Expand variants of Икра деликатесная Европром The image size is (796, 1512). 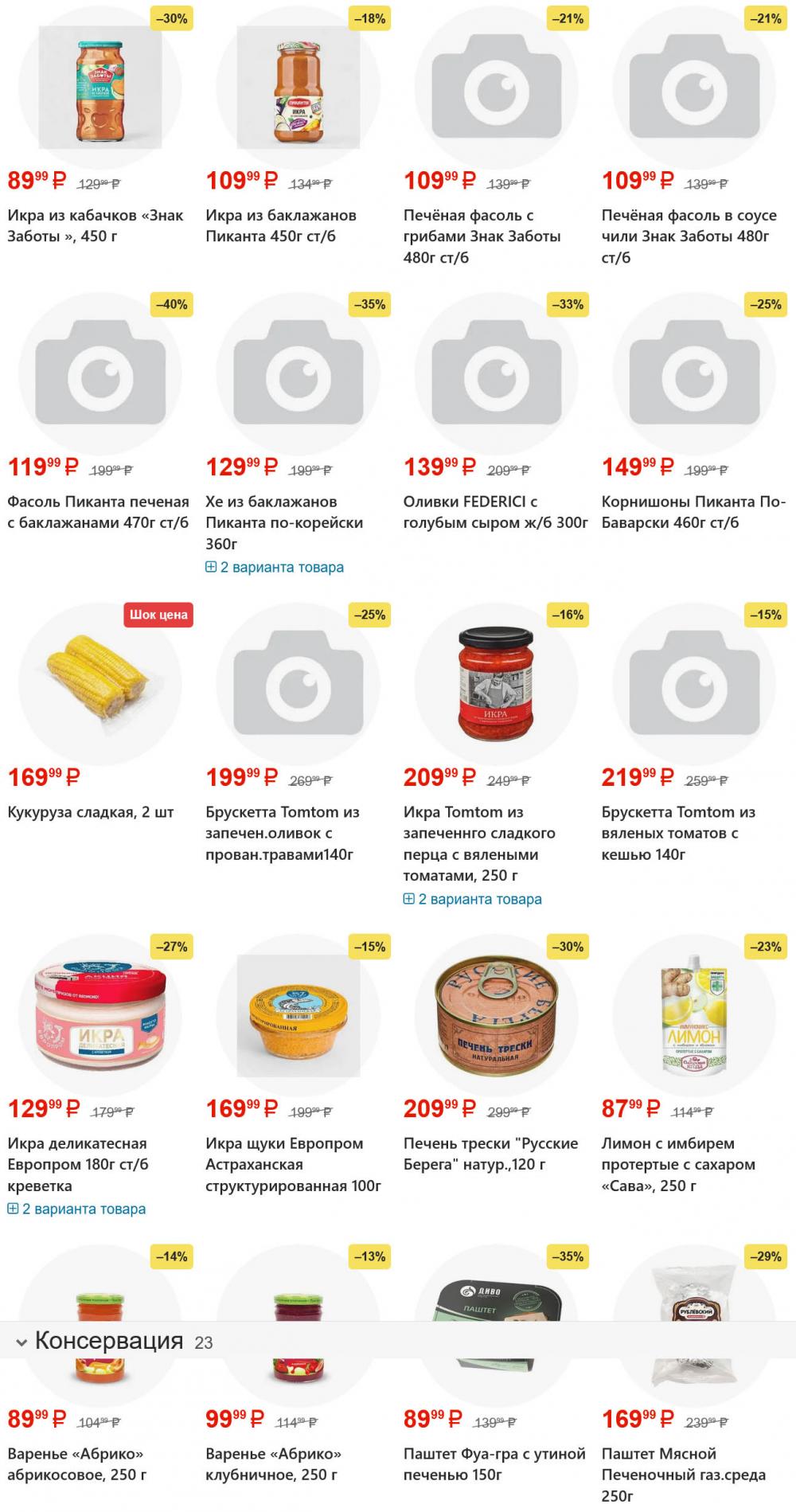tap(76, 1209)
